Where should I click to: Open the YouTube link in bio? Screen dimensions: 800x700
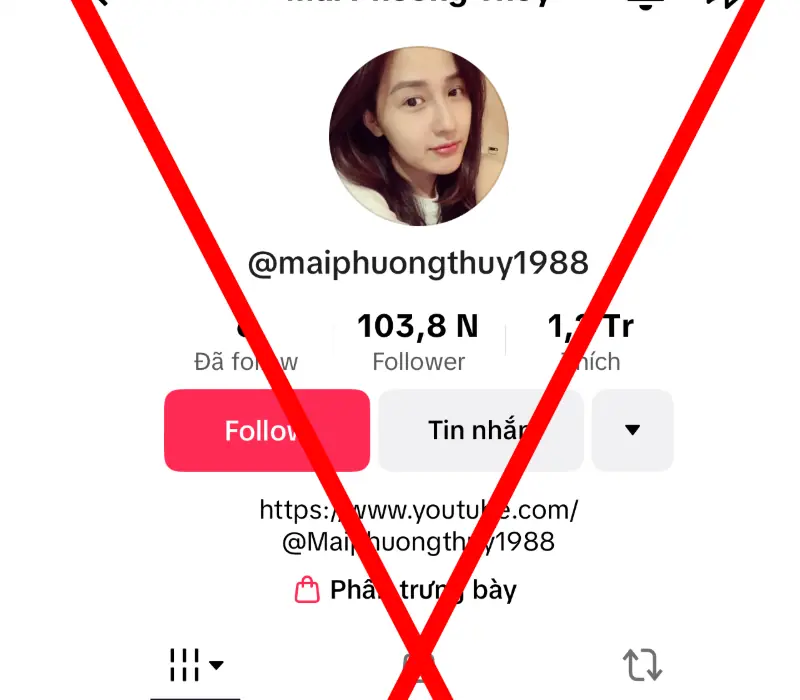point(418,525)
